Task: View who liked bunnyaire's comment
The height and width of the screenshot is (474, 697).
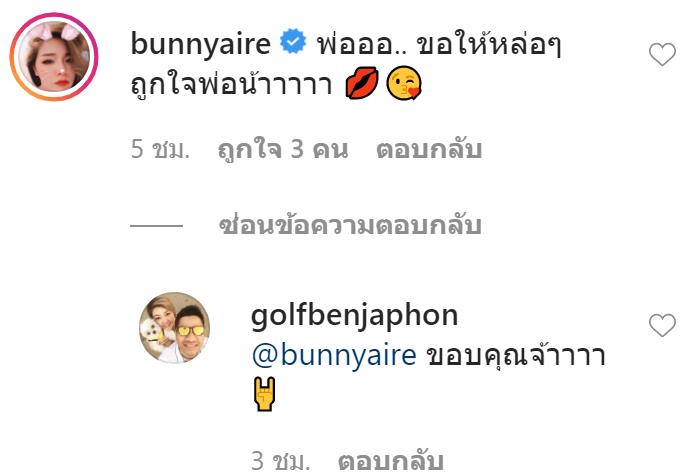Action: tap(283, 150)
